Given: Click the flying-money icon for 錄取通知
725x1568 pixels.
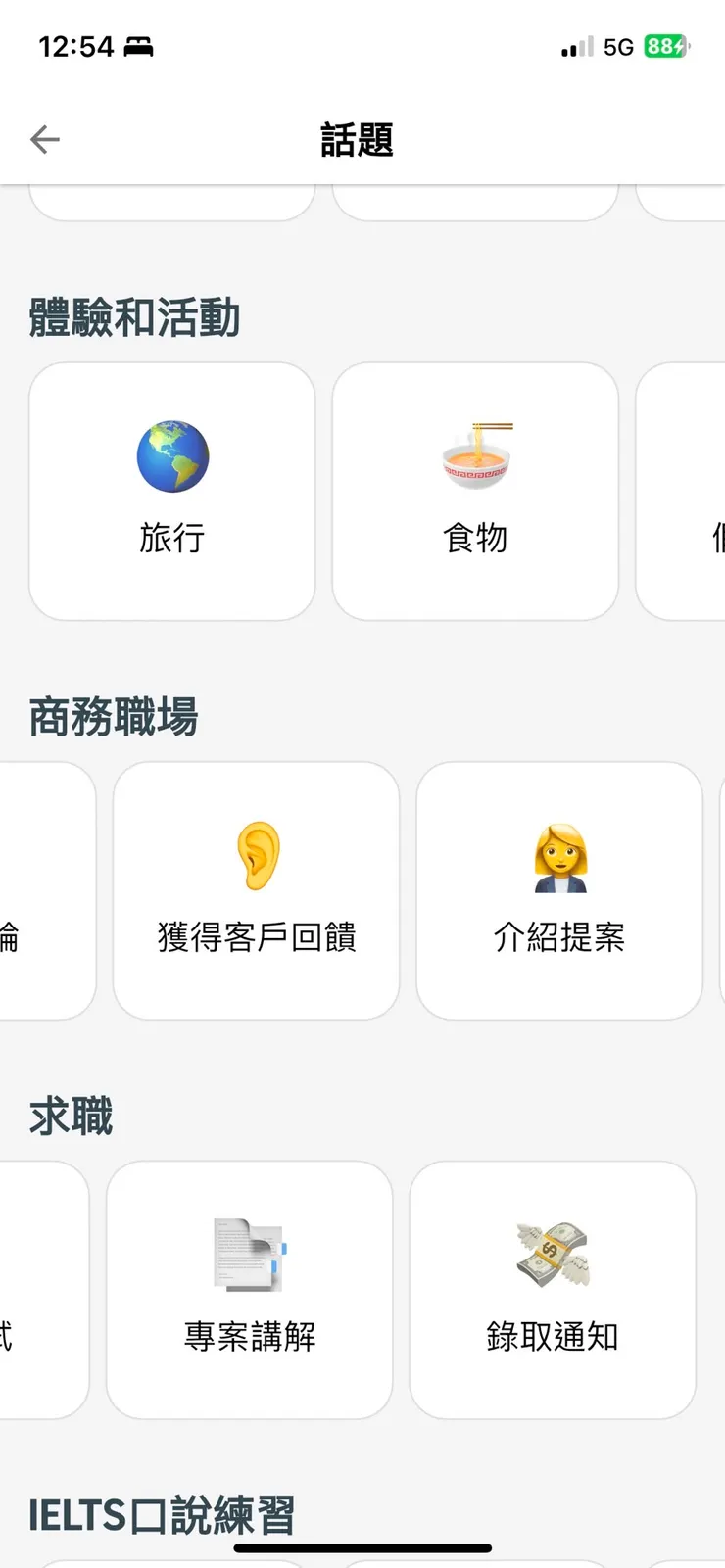Looking at the screenshot, I should tap(553, 1256).
